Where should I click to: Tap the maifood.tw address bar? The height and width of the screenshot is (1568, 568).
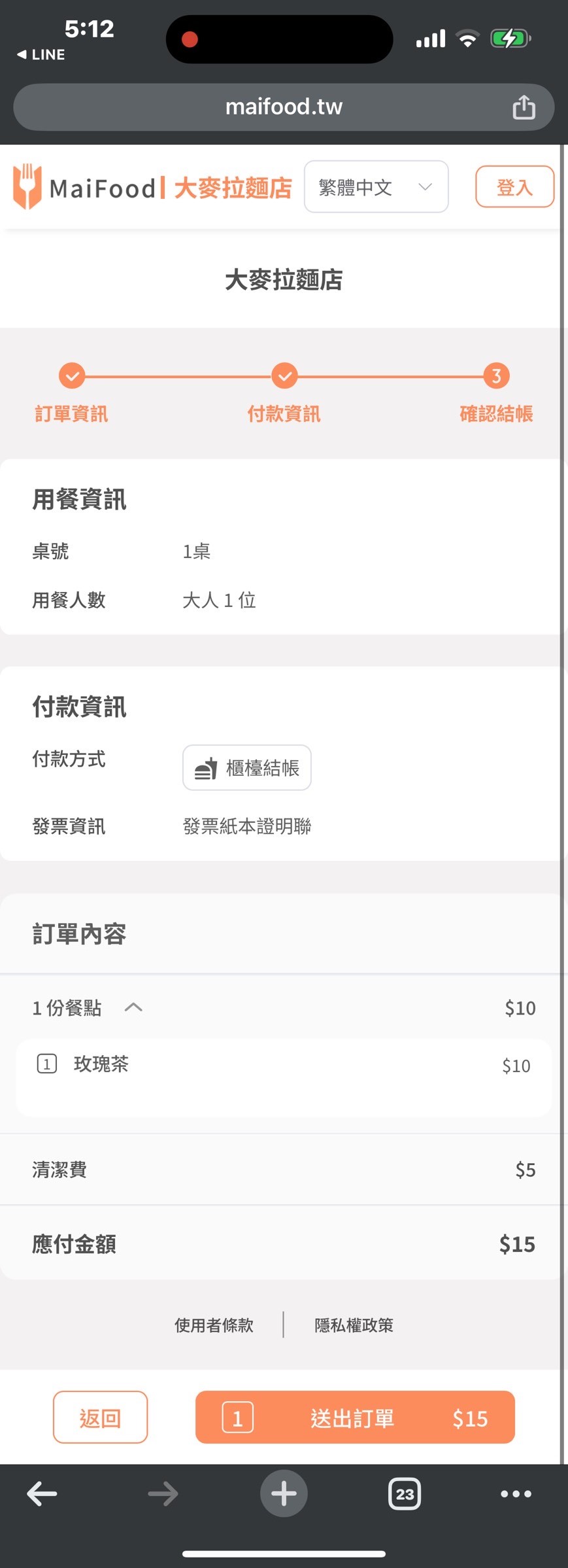tap(284, 107)
